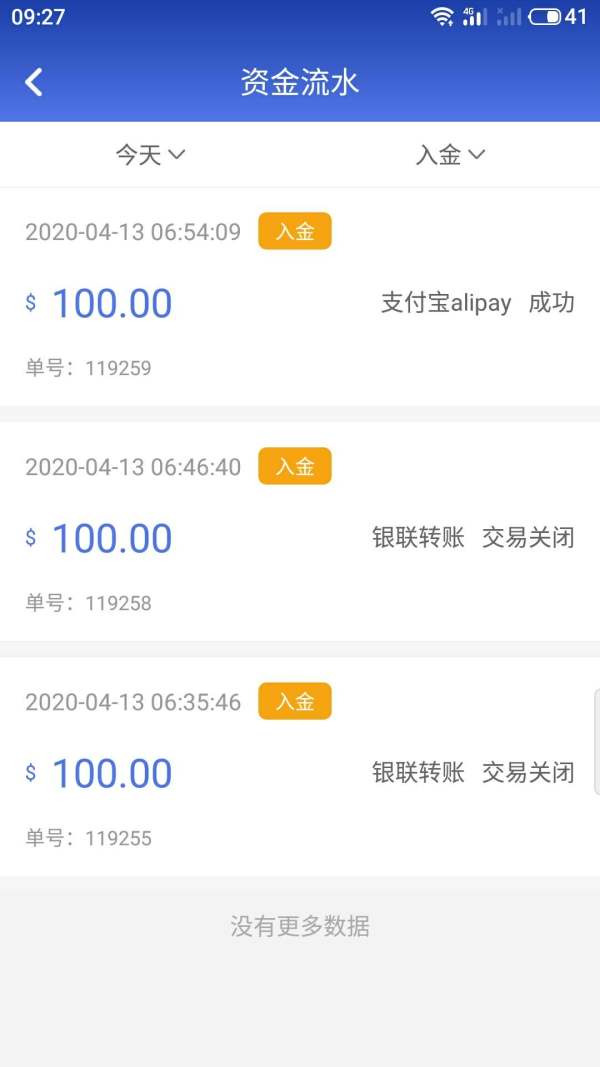Open the 入金 type filter dropdown
Screen dimensions: 600x1067
tap(450, 155)
